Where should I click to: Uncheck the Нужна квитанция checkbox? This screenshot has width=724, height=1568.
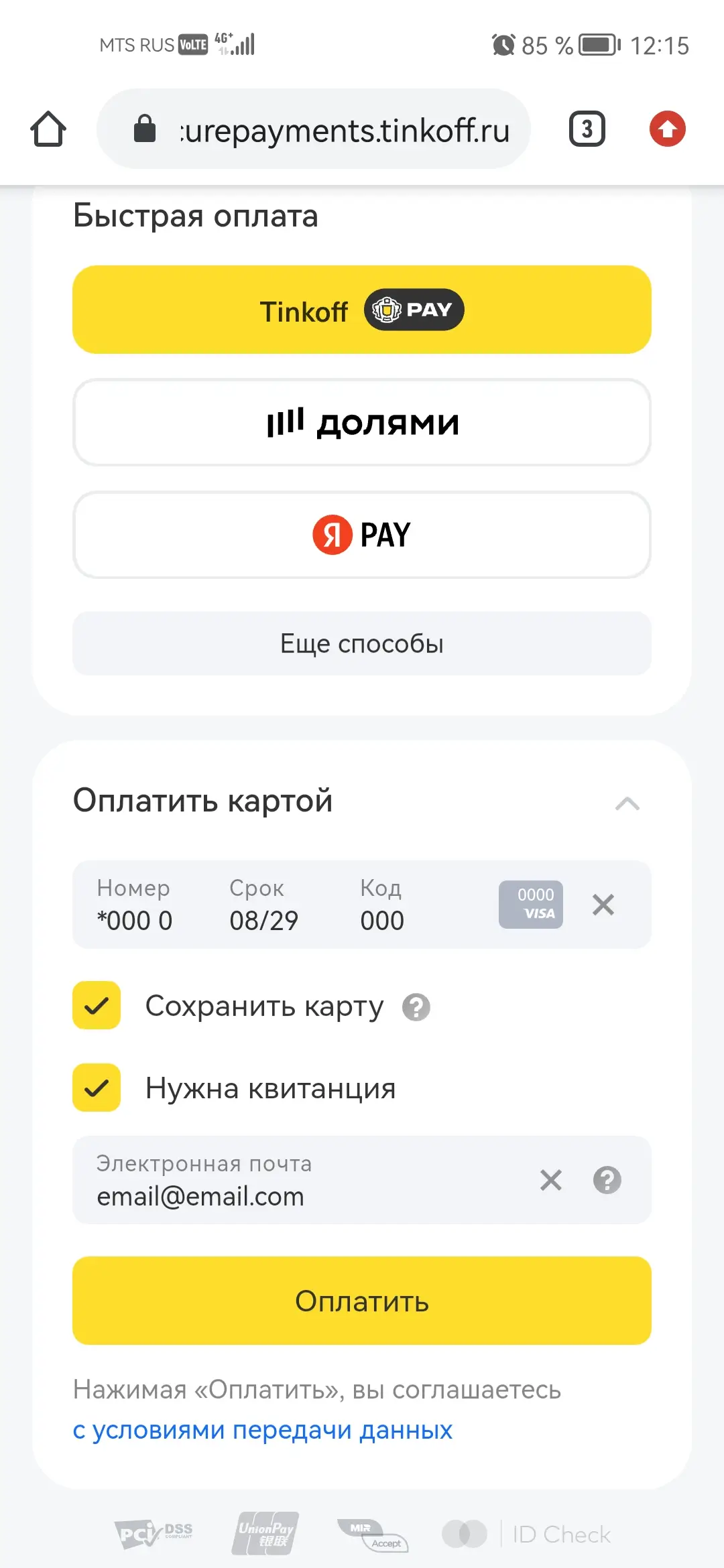97,1088
